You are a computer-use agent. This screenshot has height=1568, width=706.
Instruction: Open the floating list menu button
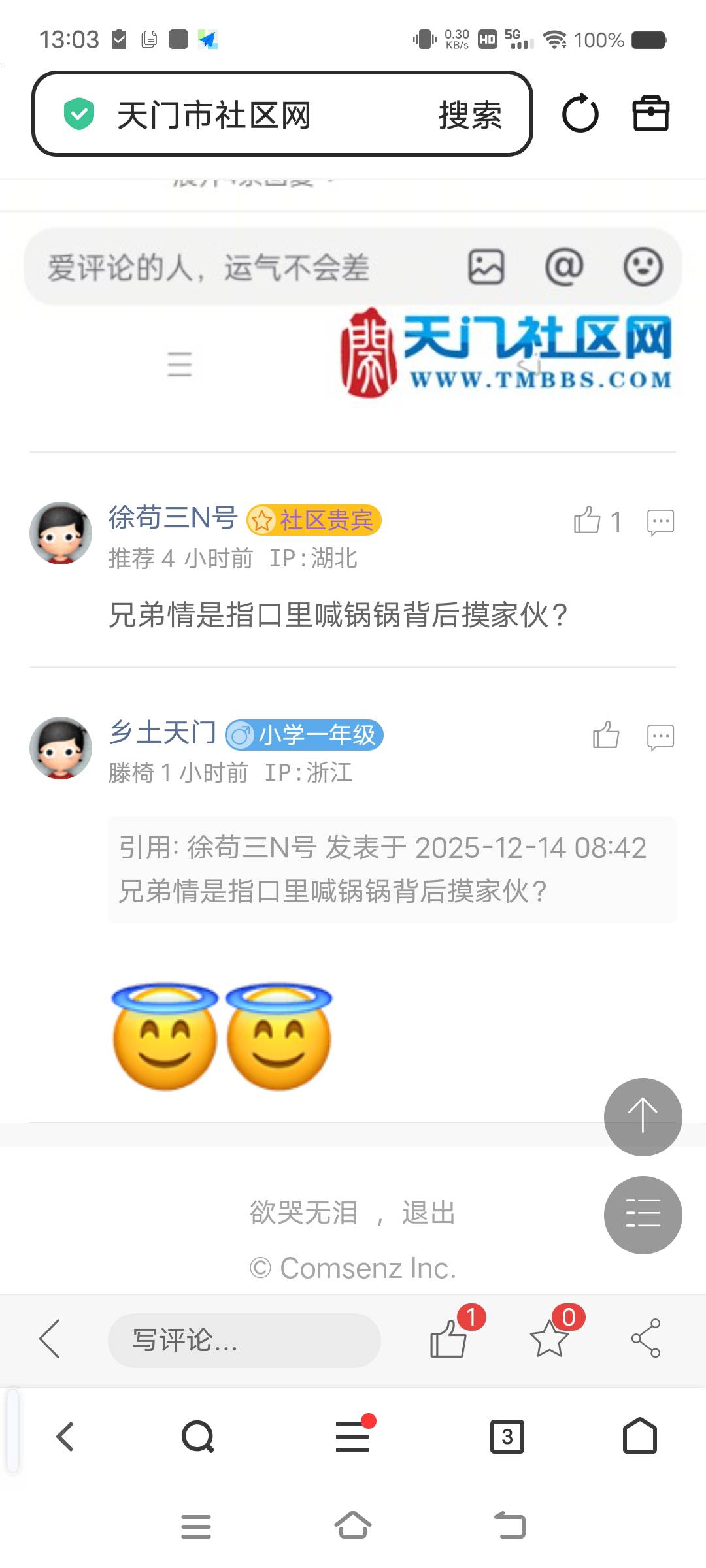(643, 1215)
